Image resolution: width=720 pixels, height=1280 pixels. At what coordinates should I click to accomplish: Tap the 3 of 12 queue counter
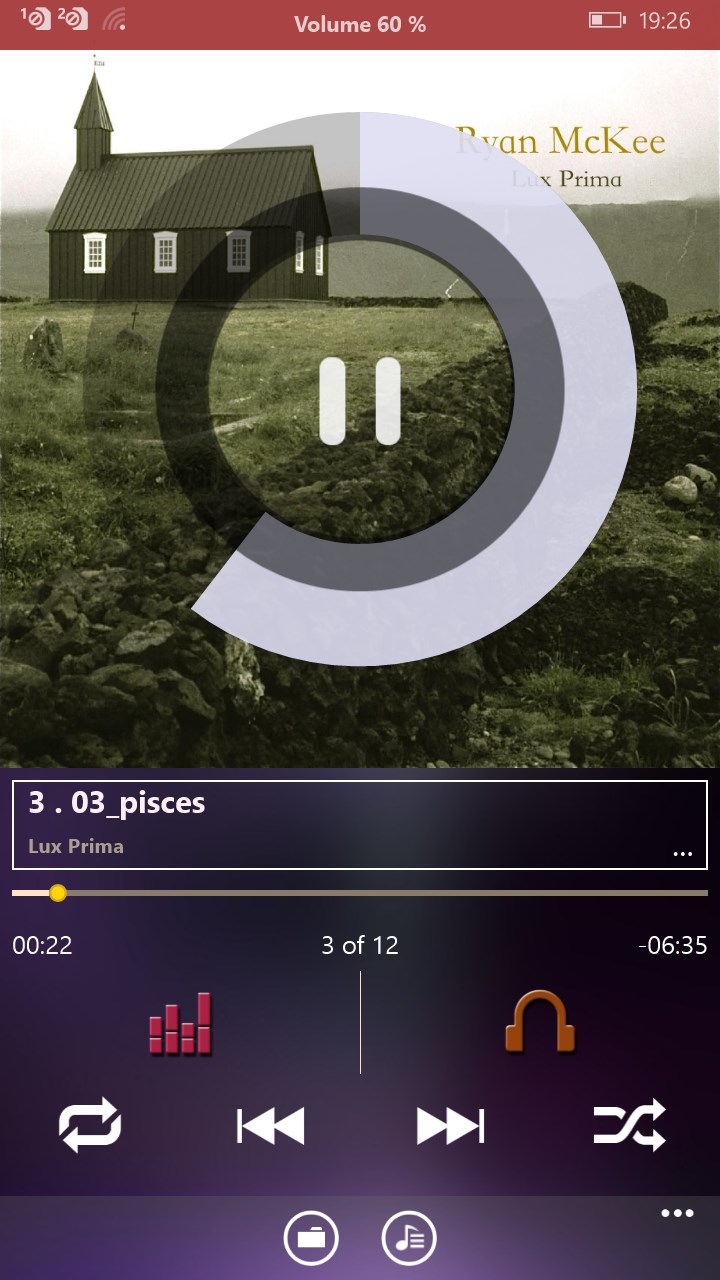click(x=357, y=944)
